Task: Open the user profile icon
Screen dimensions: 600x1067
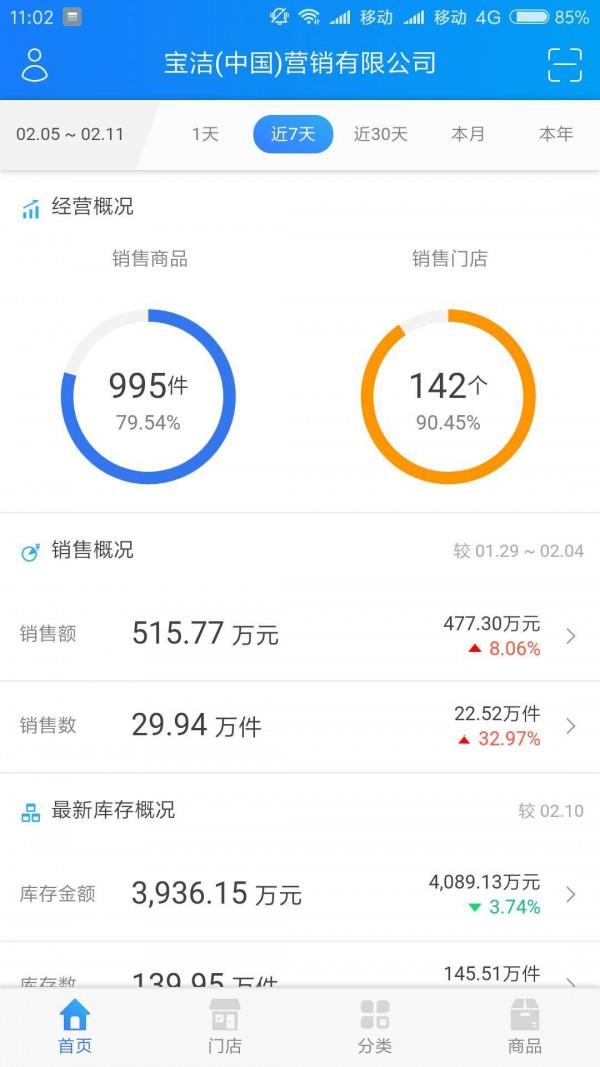Action: coord(35,65)
